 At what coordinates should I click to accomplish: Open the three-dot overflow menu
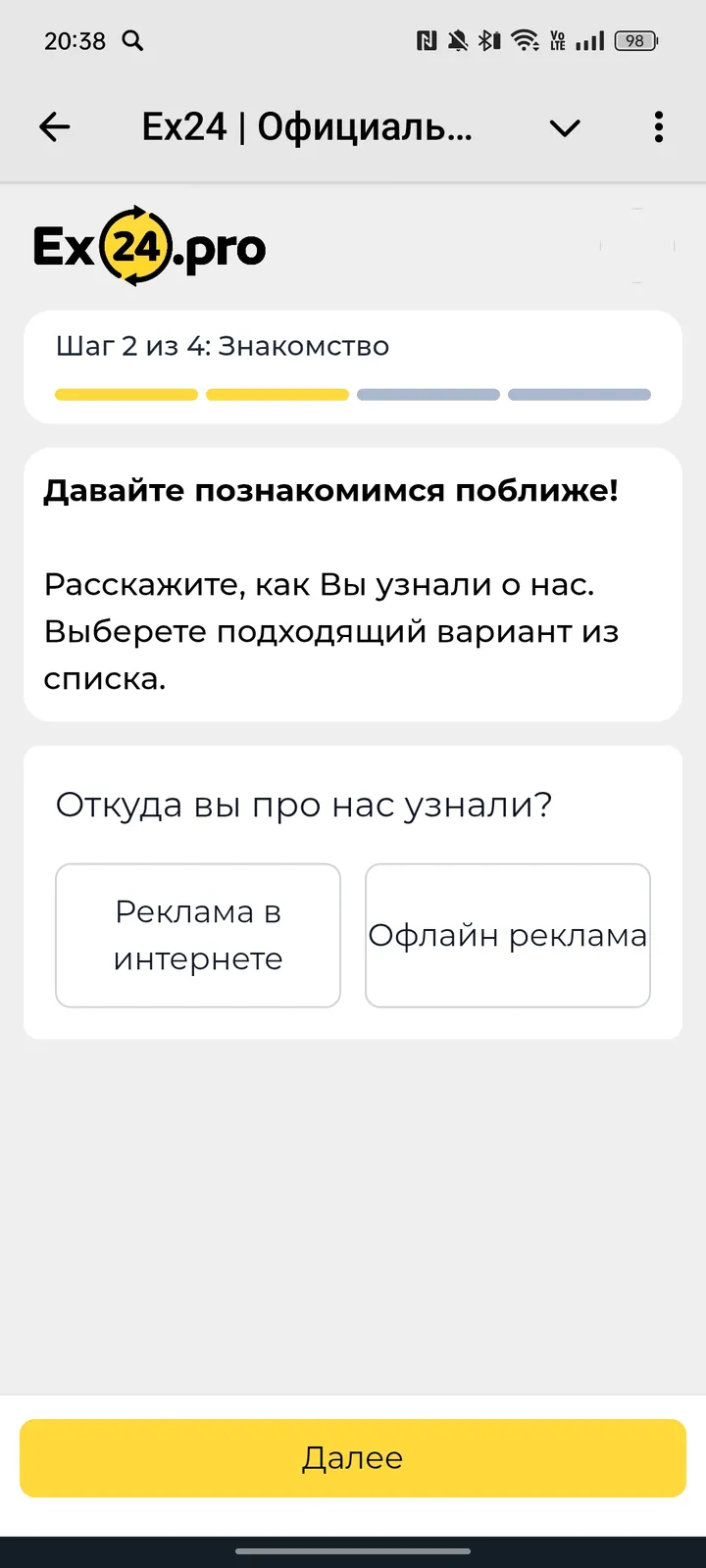tap(658, 127)
